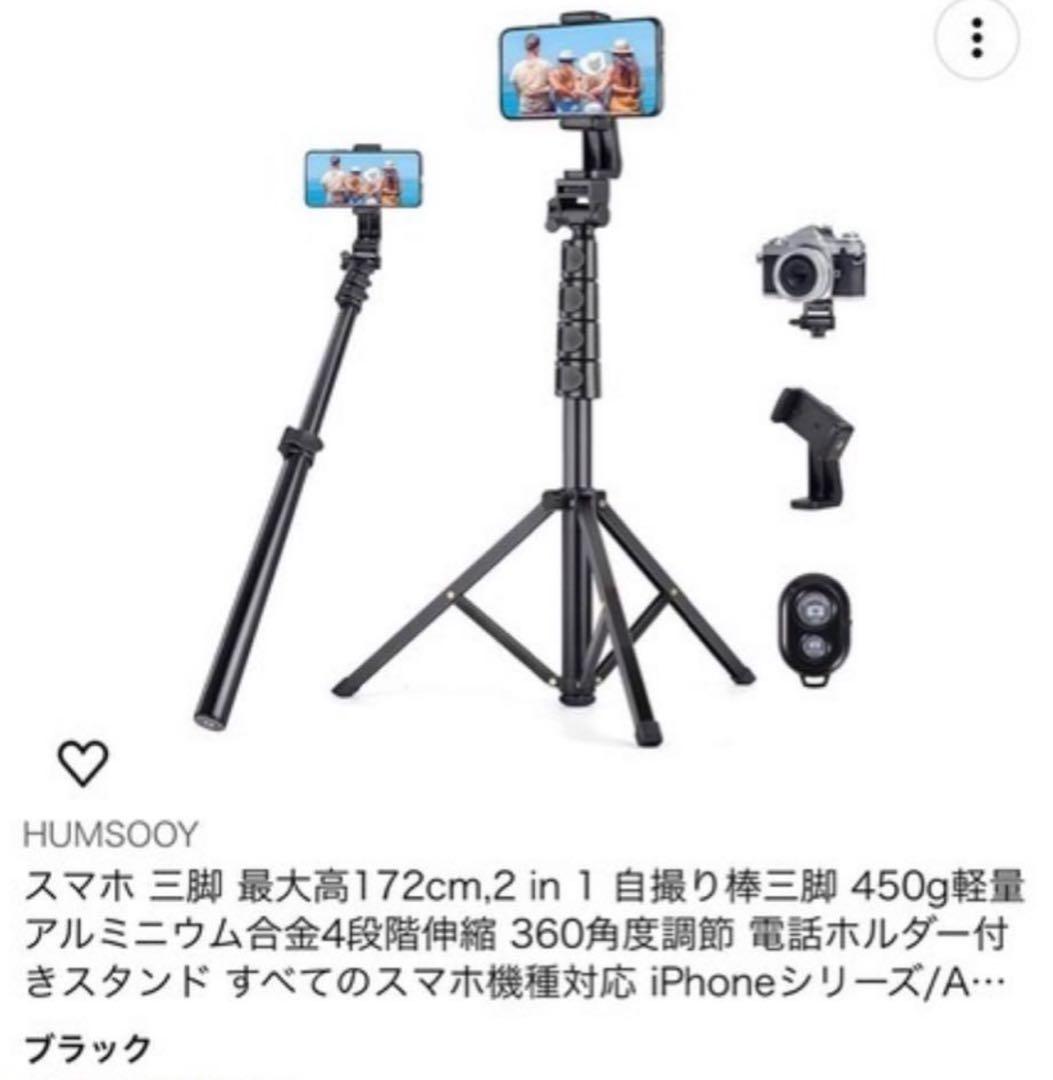Expand the truncated product title text
This screenshot has height=1080, width=1053.
(520, 930)
